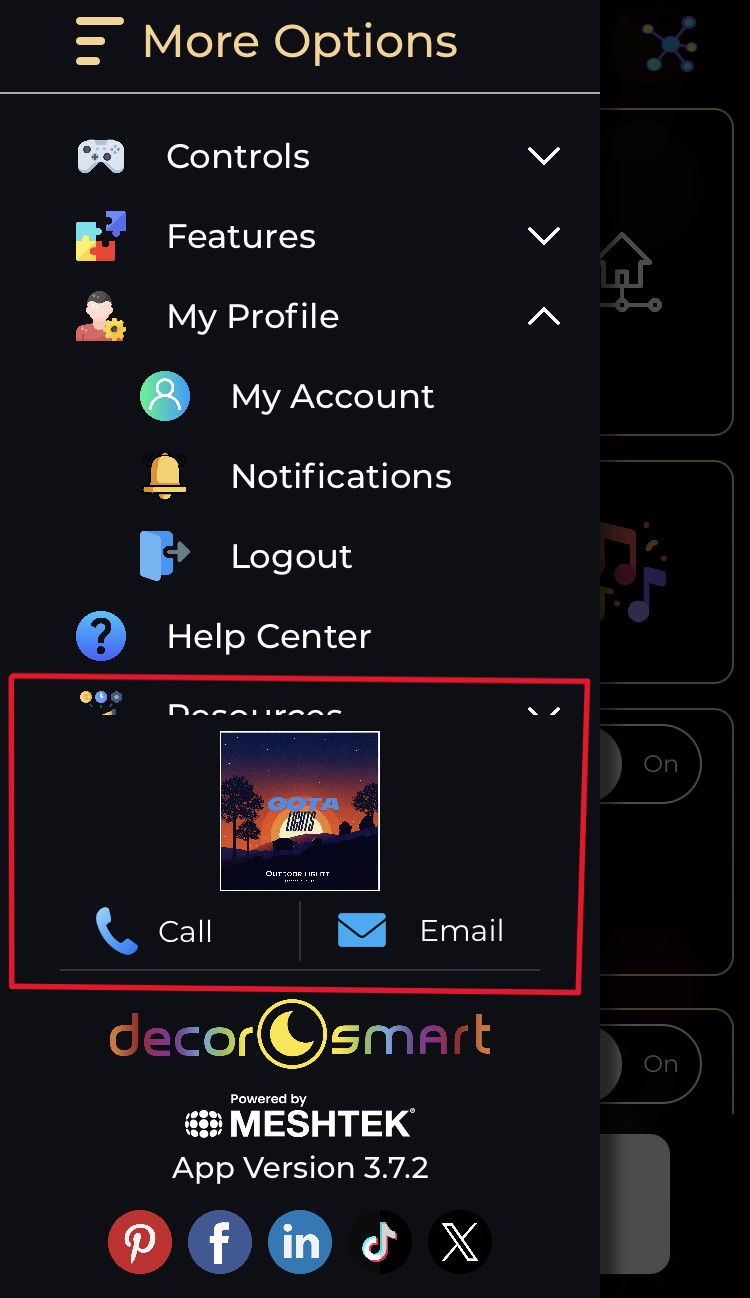Screen dimensions: 750x1298
Task: Open Notifications settings
Action: point(340,477)
